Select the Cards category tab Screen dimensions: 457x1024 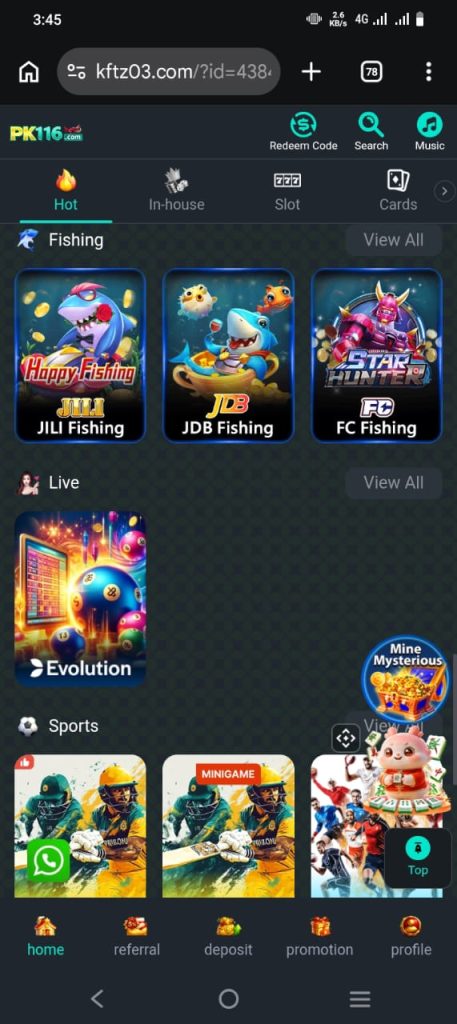click(398, 190)
